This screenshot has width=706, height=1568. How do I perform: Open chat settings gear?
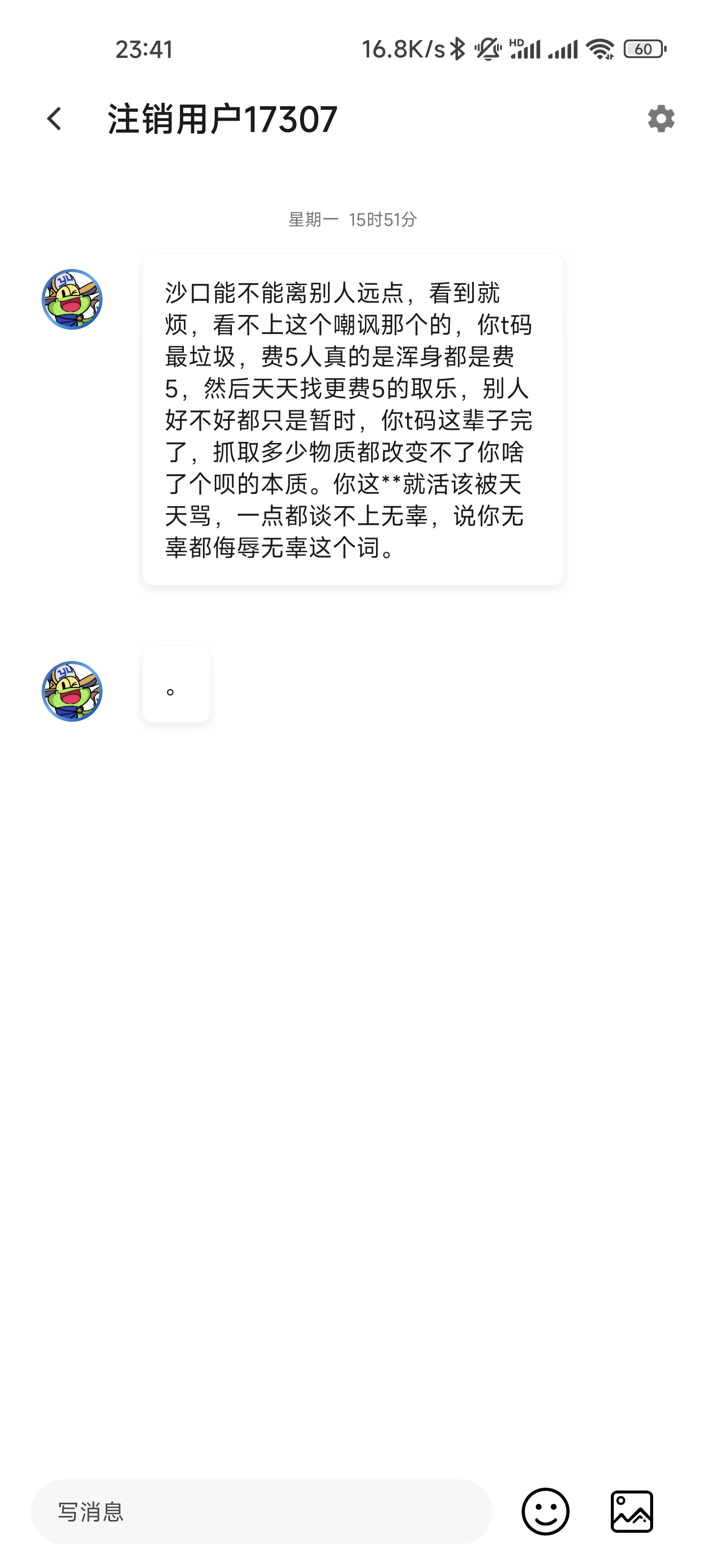(660, 119)
